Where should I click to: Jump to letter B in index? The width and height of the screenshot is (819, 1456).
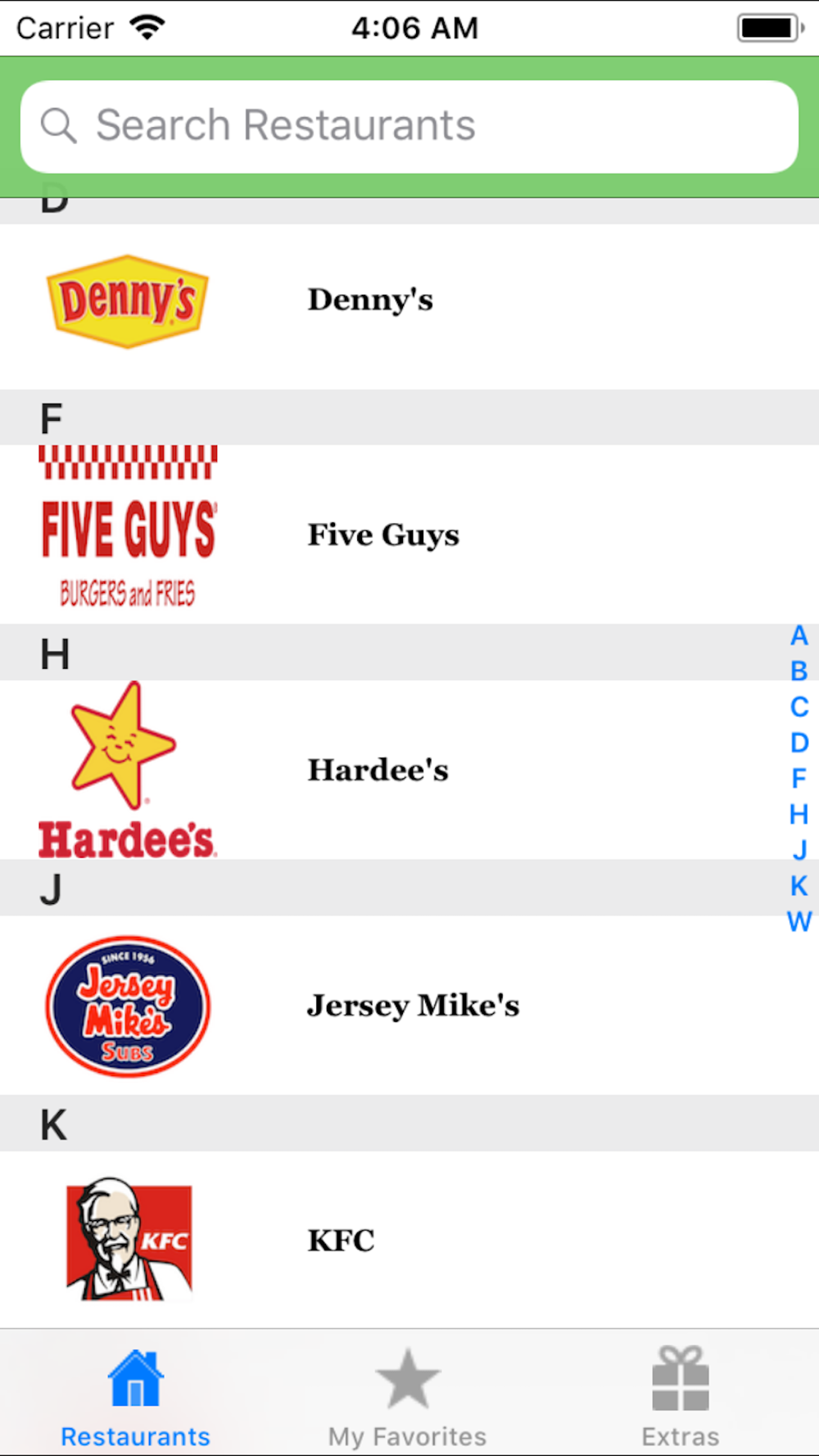click(x=799, y=671)
